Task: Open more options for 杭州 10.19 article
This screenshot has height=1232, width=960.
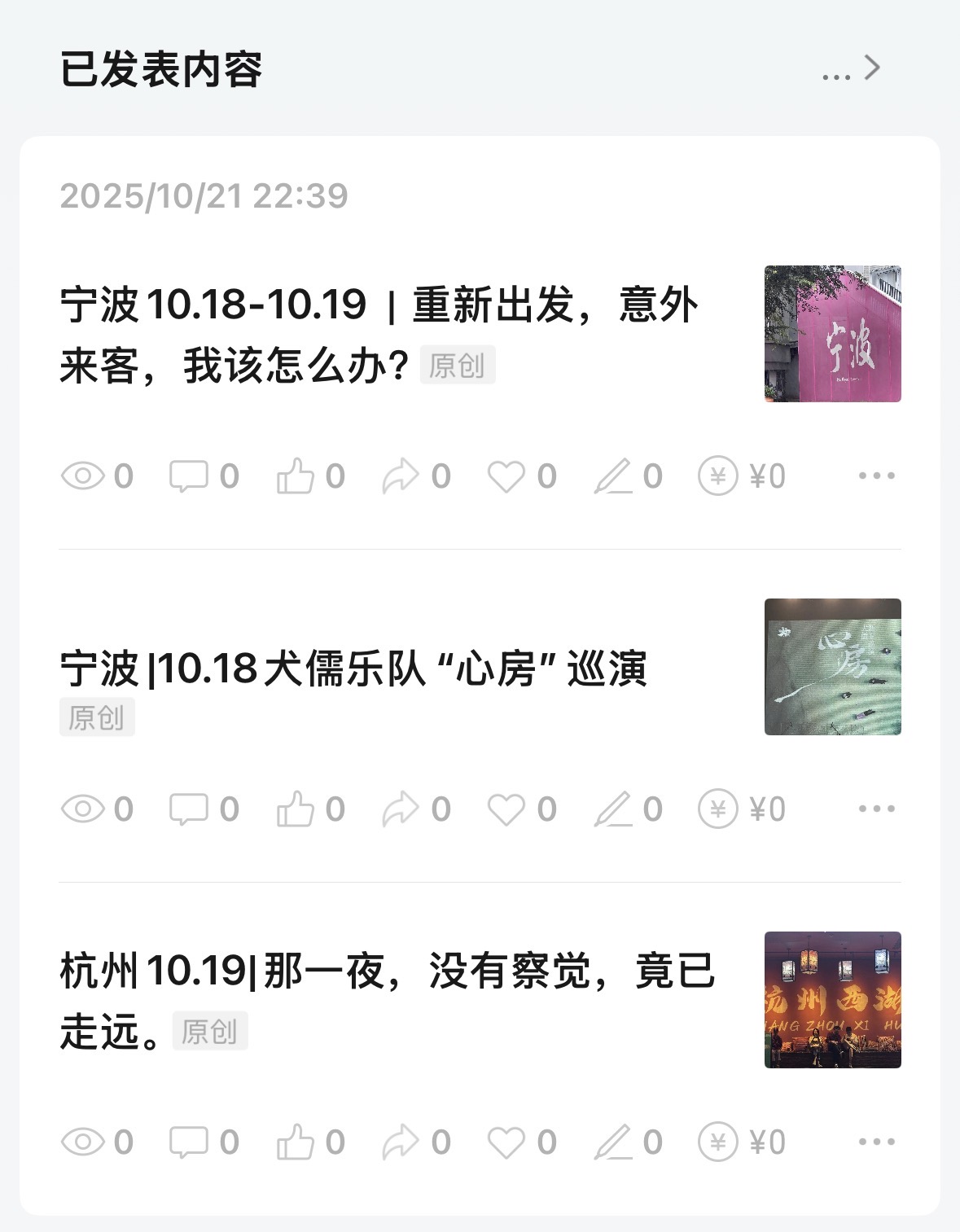Action: [x=876, y=1142]
